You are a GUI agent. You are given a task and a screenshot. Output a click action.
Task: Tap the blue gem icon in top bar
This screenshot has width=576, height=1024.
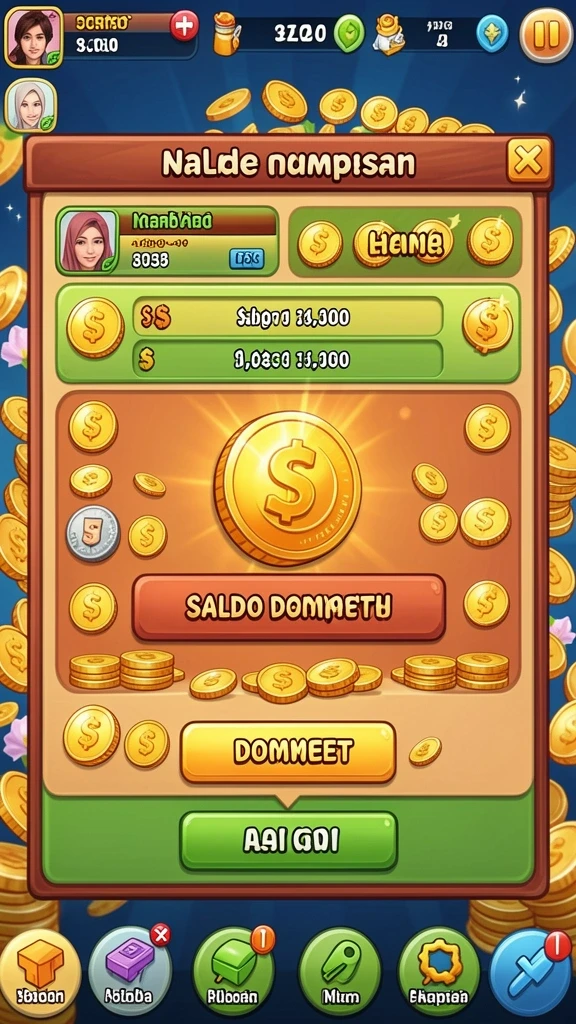pyautogui.click(x=492, y=34)
